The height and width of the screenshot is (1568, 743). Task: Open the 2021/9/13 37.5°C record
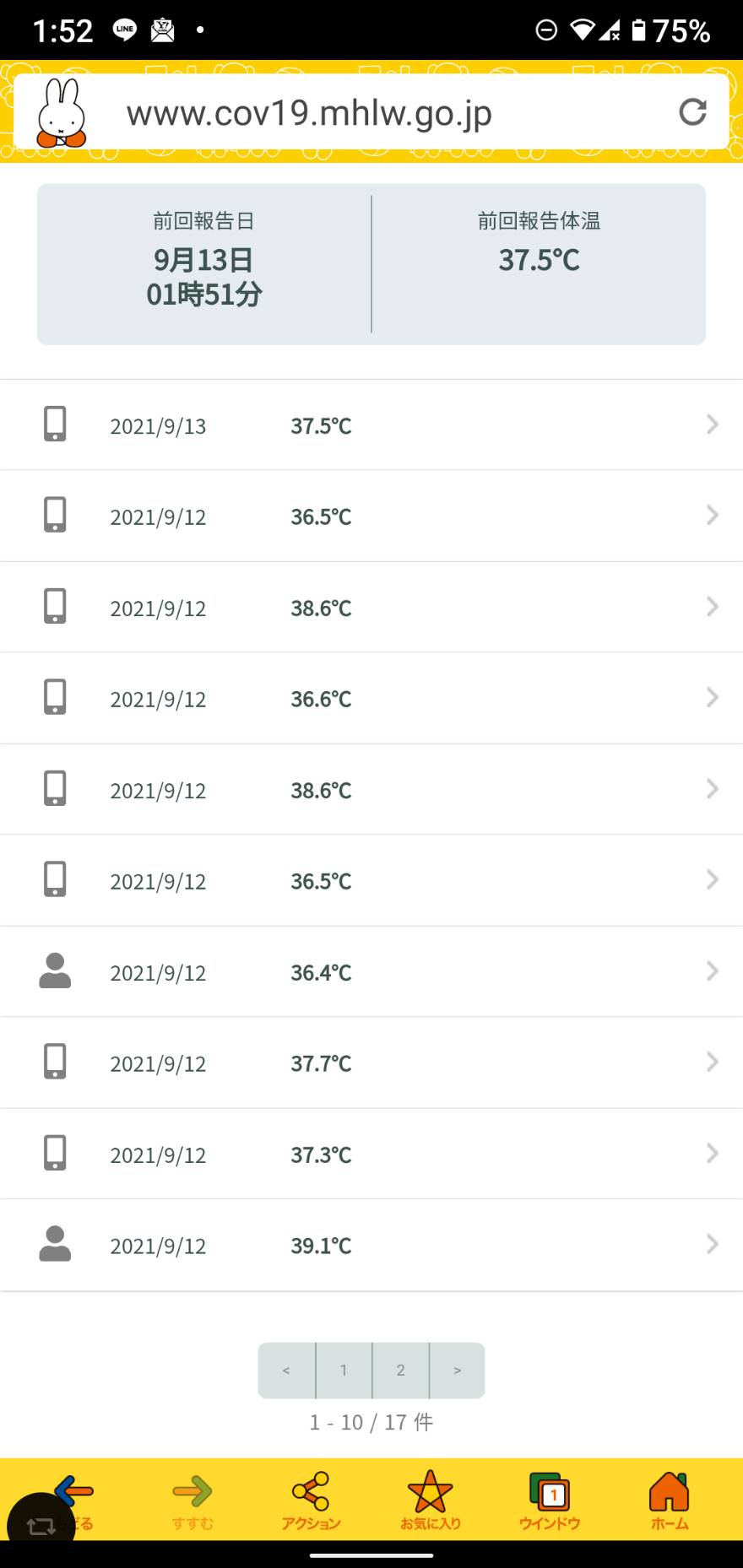371,424
